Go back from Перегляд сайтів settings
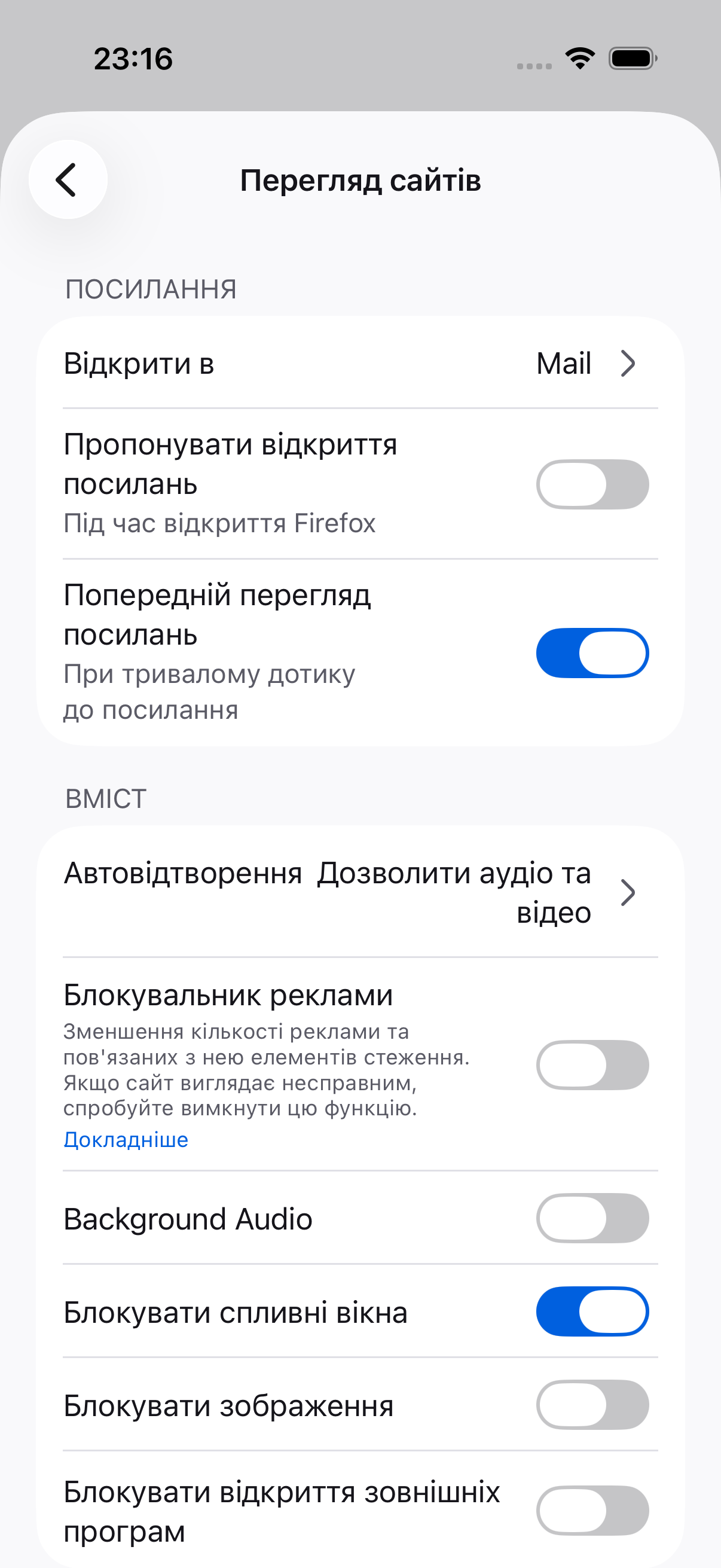 click(68, 179)
